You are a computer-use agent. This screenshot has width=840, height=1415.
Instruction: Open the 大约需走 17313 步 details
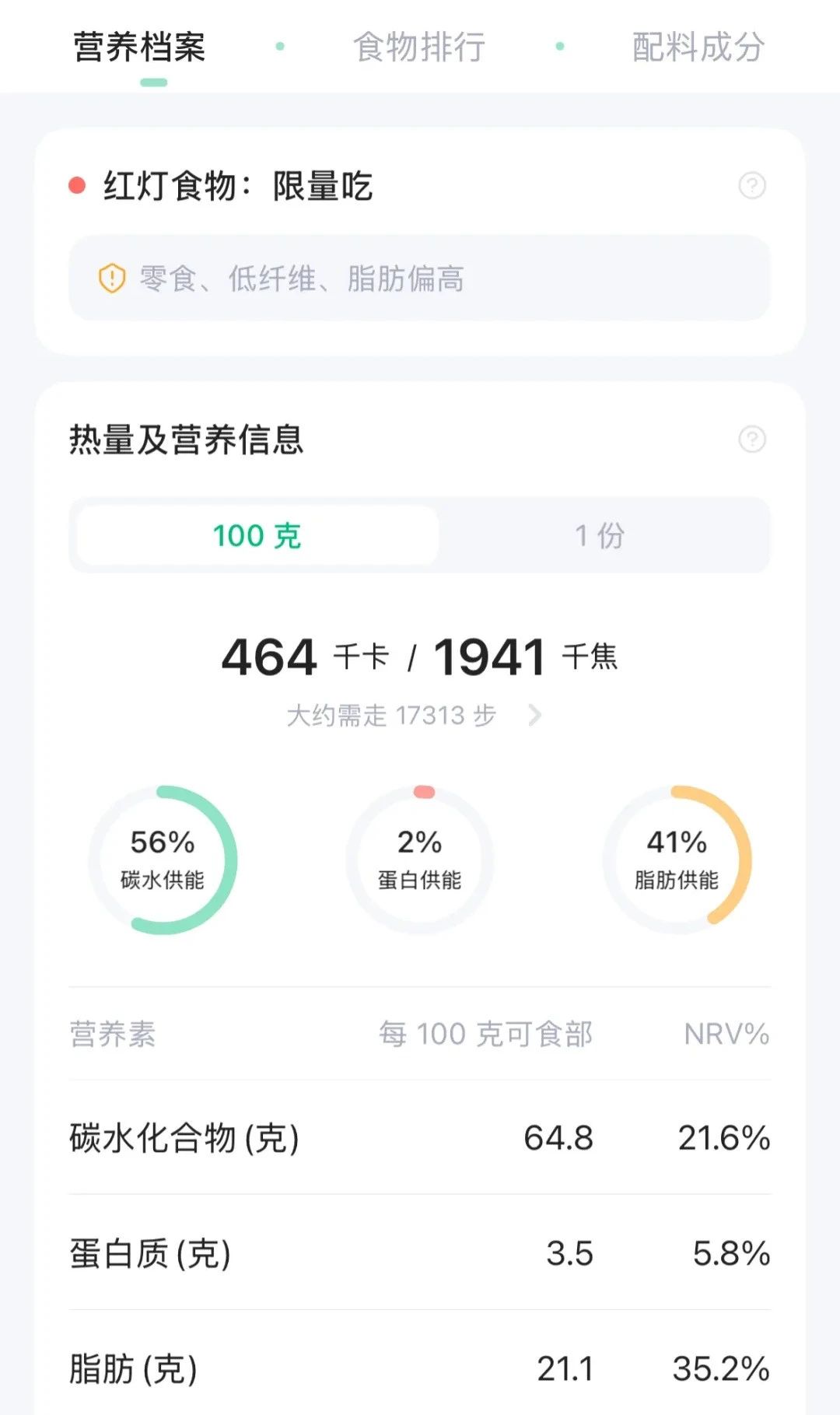pos(412,715)
